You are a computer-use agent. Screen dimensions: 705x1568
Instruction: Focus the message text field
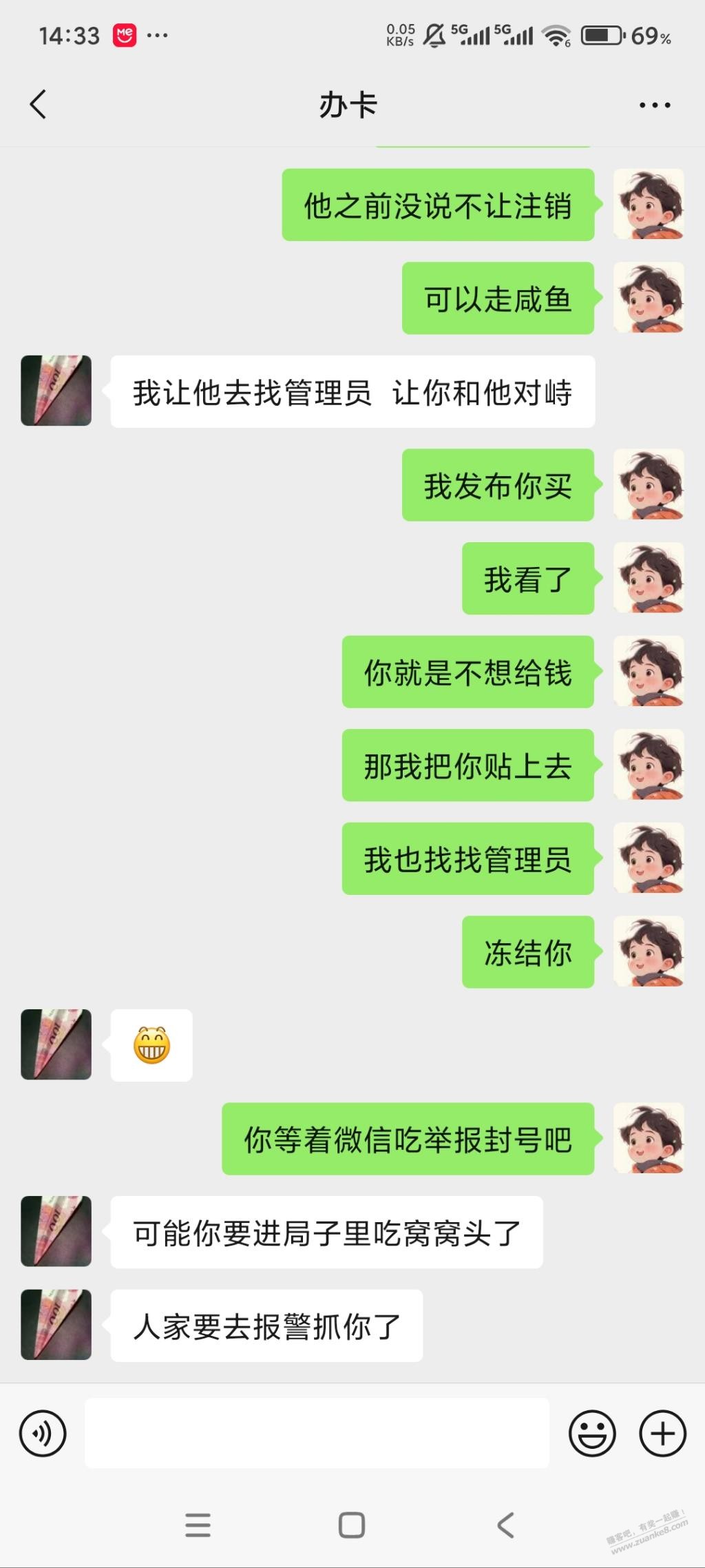tap(317, 1434)
